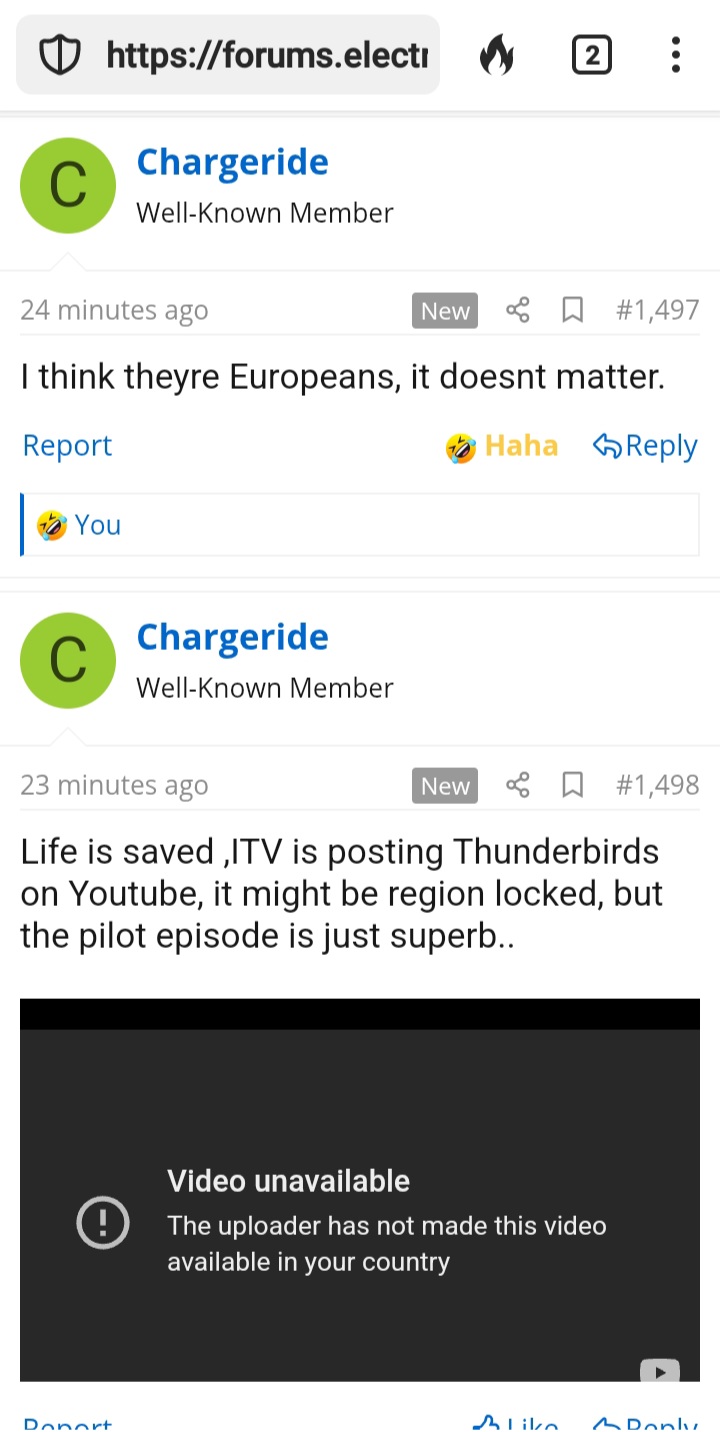The height and width of the screenshot is (1432, 720).
Task: Report the post about Europeans
Action: [67, 445]
